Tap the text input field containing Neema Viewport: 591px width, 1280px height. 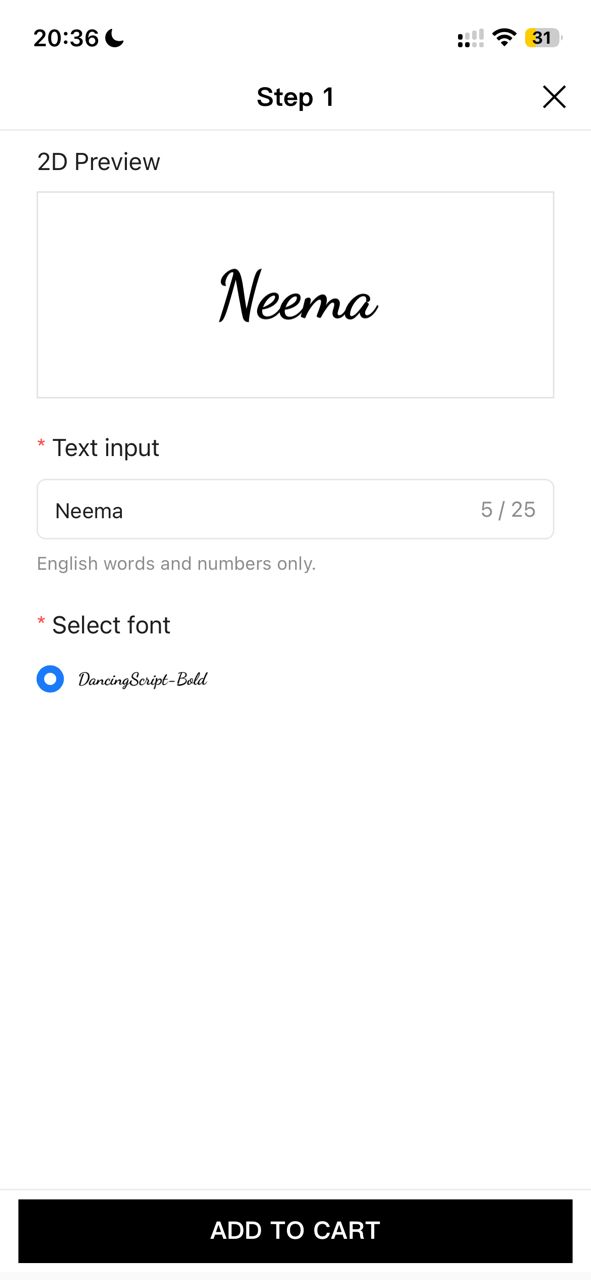pos(295,510)
